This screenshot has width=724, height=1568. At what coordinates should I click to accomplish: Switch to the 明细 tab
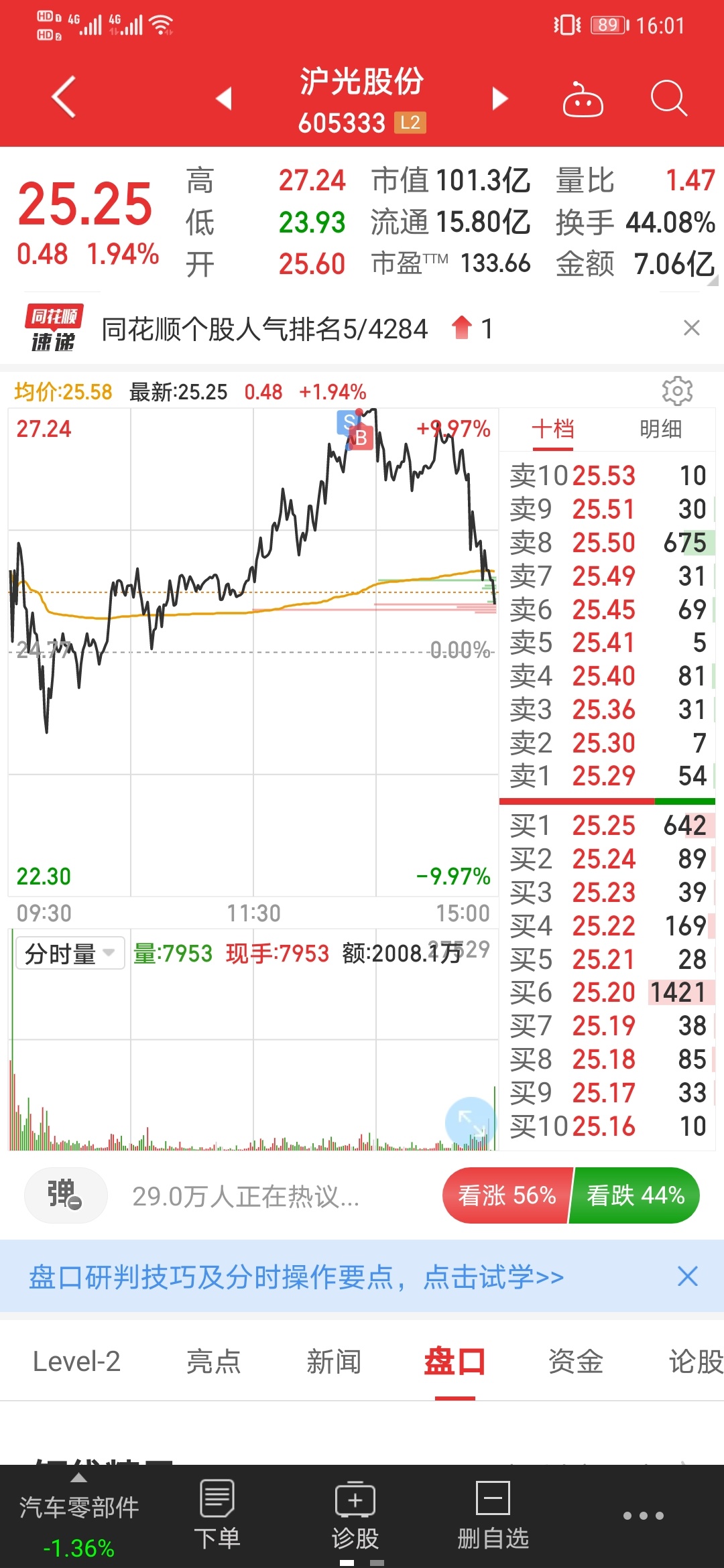pos(660,429)
